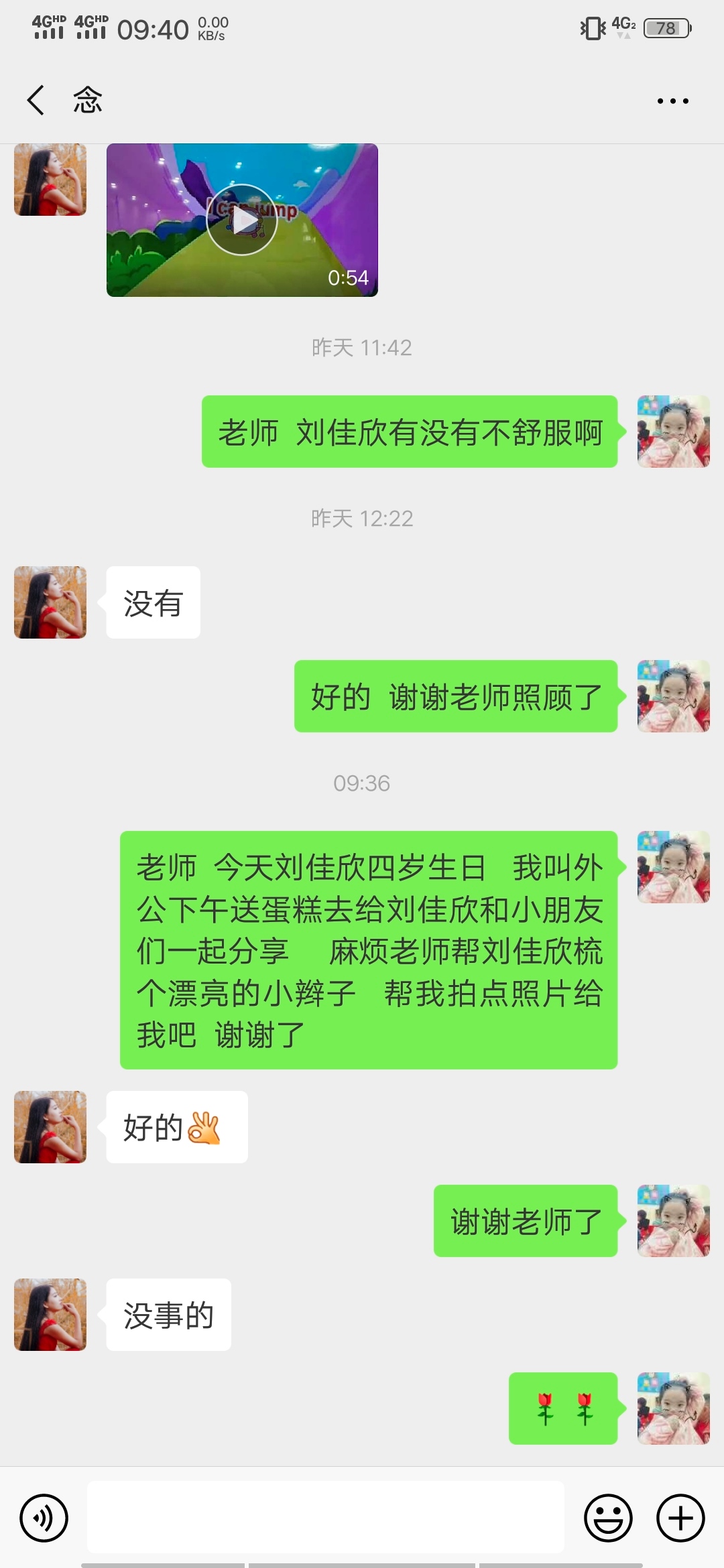
Task: Switch to voice message input
Action: [x=44, y=1518]
